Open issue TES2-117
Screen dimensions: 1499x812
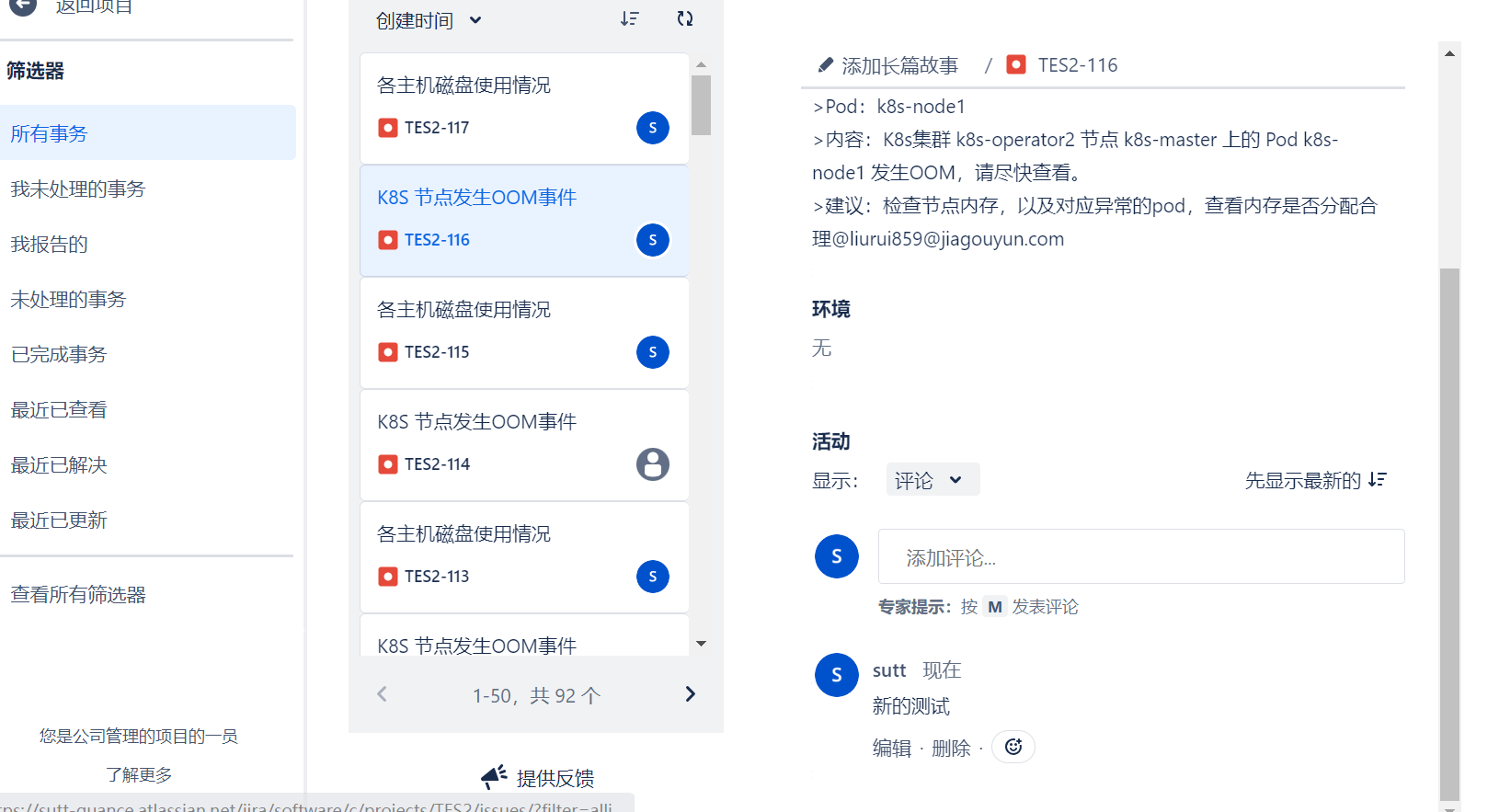click(524, 109)
